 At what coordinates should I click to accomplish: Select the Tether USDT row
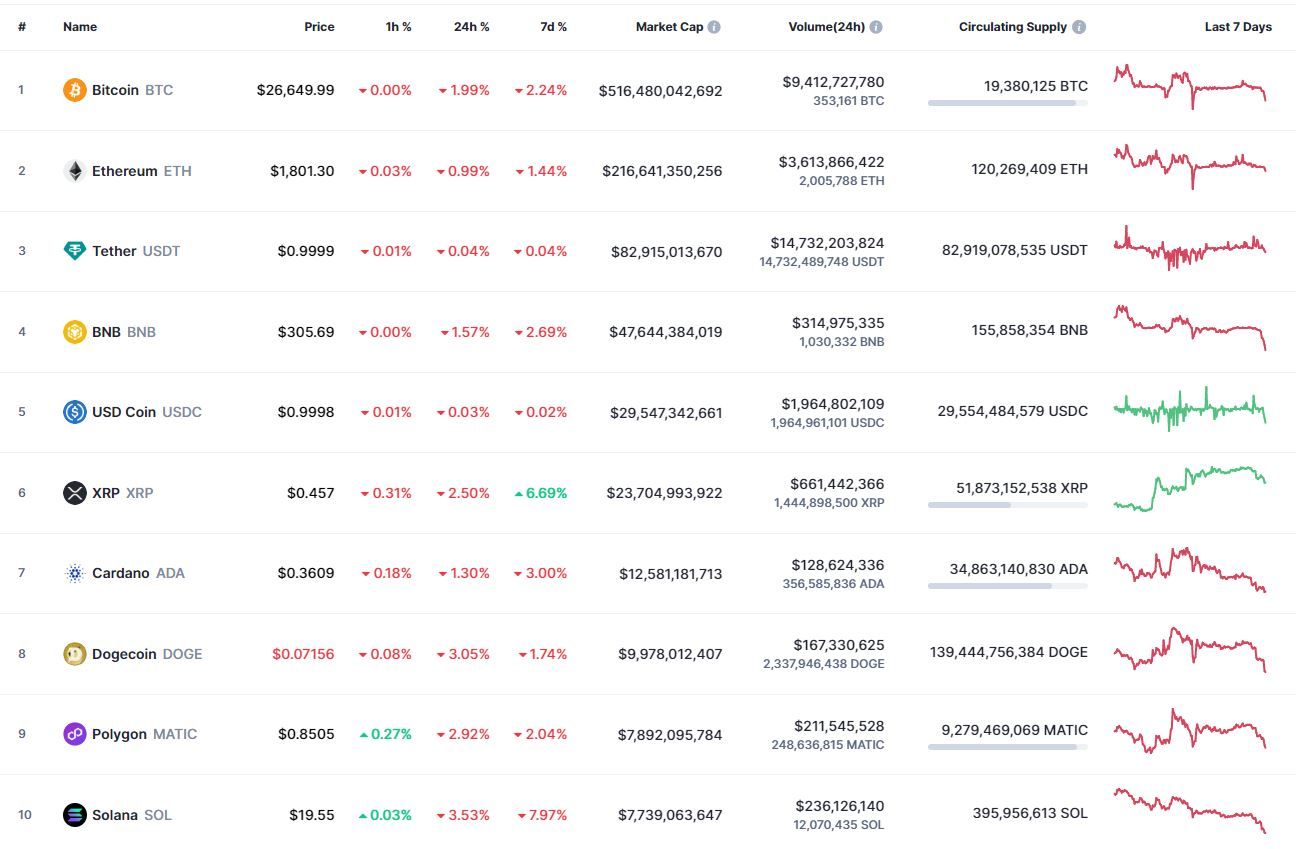coord(114,251)
